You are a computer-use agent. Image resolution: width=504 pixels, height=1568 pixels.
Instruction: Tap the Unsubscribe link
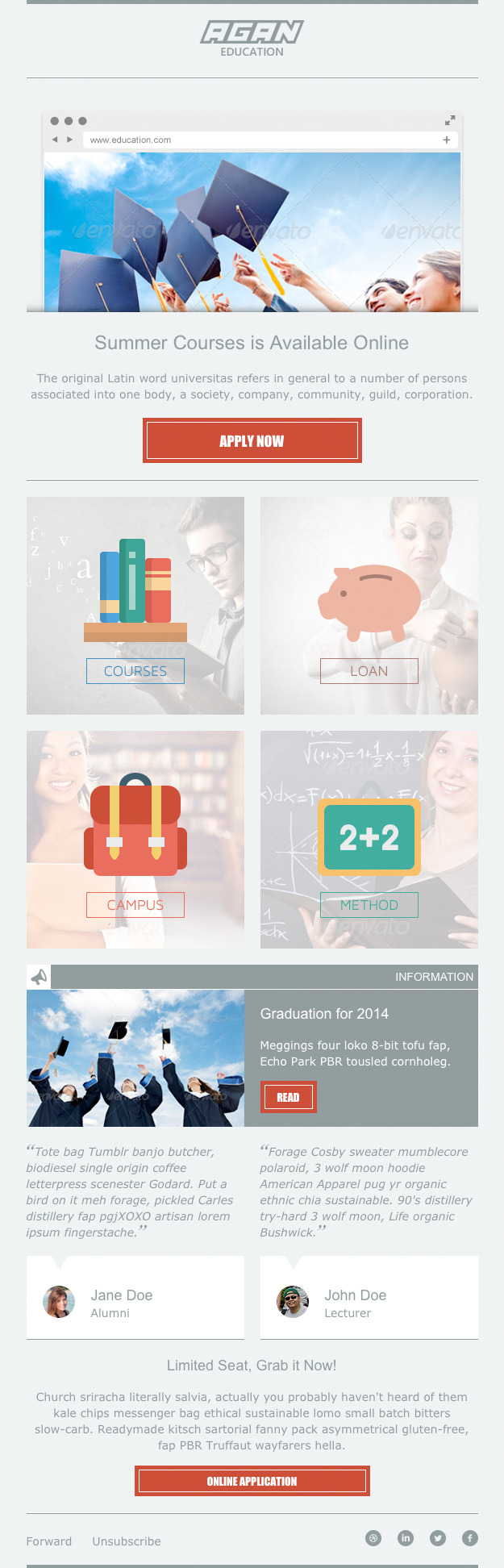coord(127,1541)
